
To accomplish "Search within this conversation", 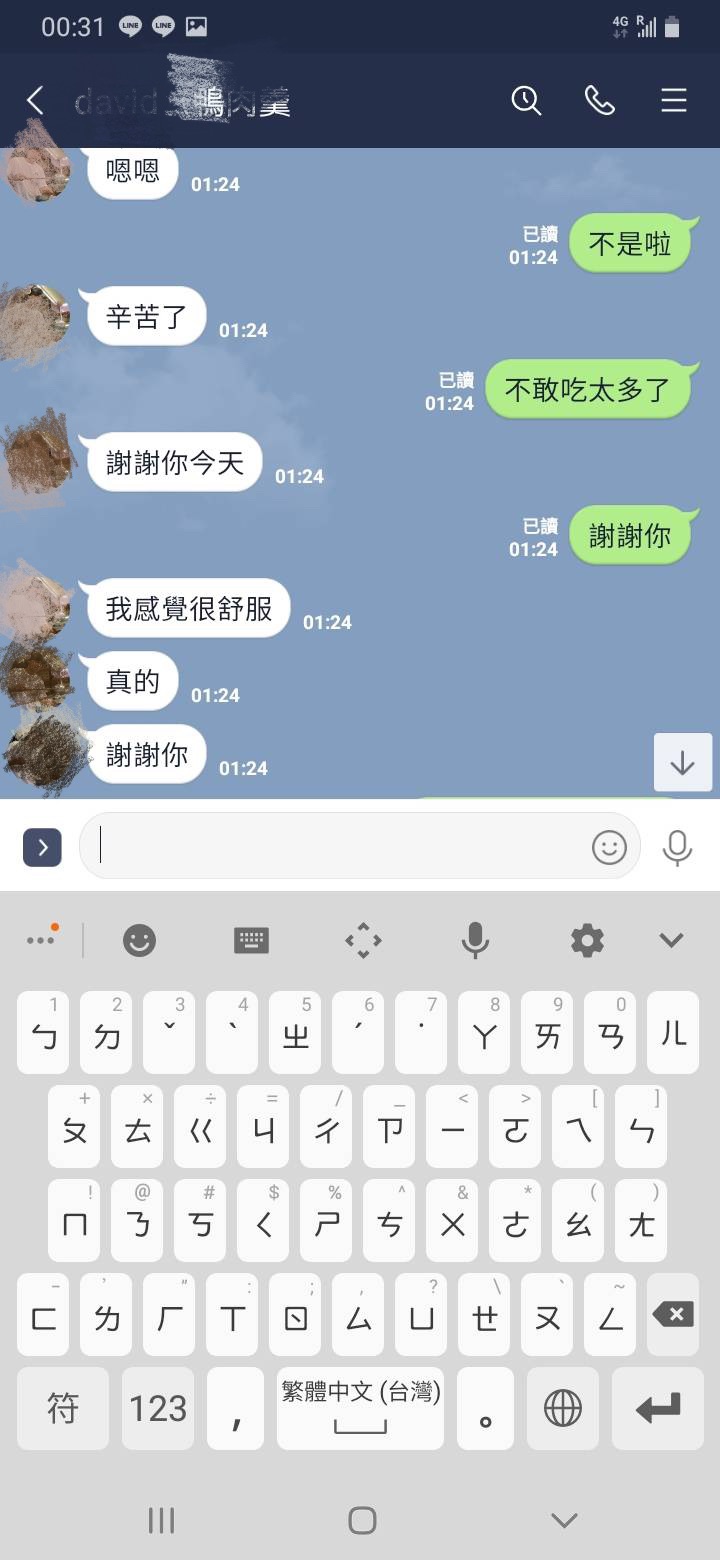I will point(526,100).
